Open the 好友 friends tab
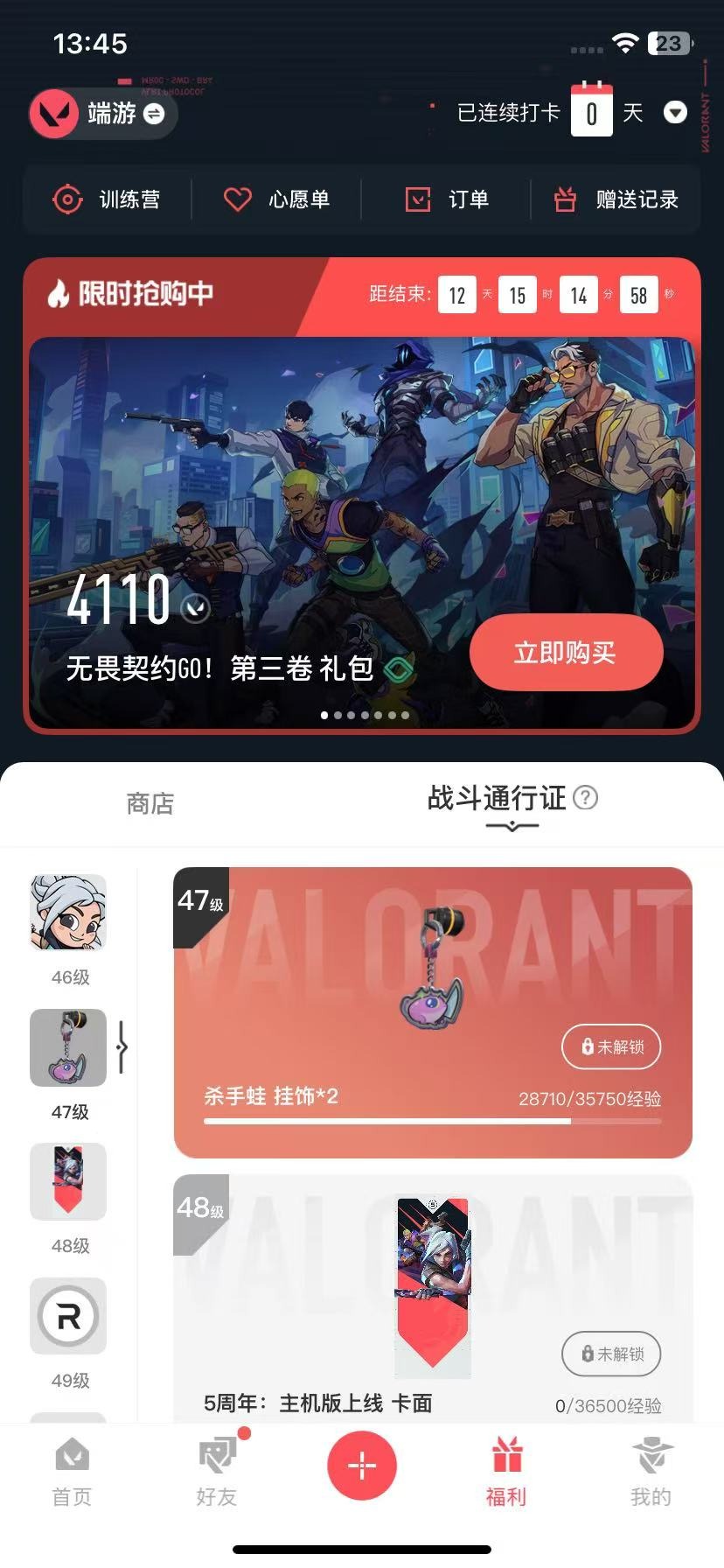724x1568 pixels. (x=217, y=1472)
